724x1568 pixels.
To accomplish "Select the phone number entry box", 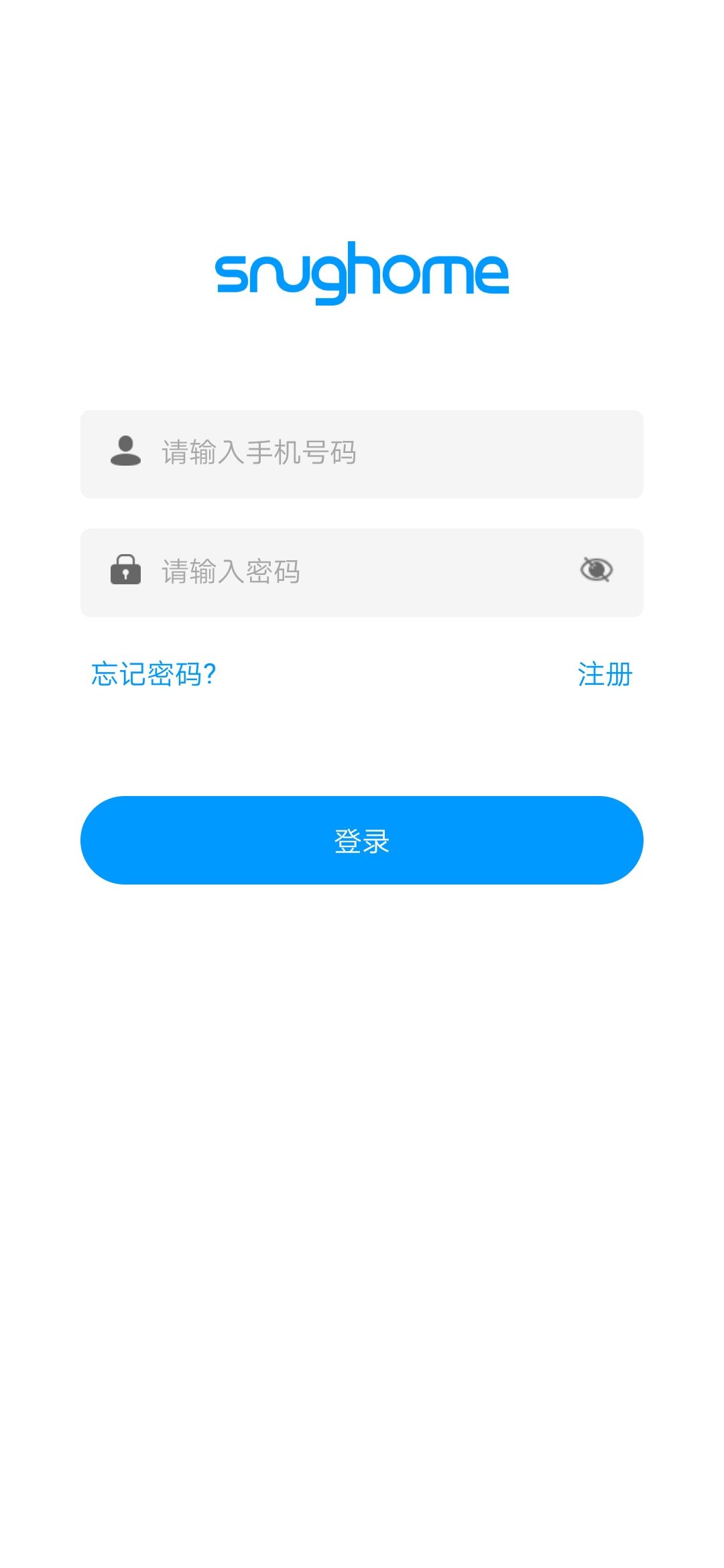I will pyautogui.click(x=335, y=453).
